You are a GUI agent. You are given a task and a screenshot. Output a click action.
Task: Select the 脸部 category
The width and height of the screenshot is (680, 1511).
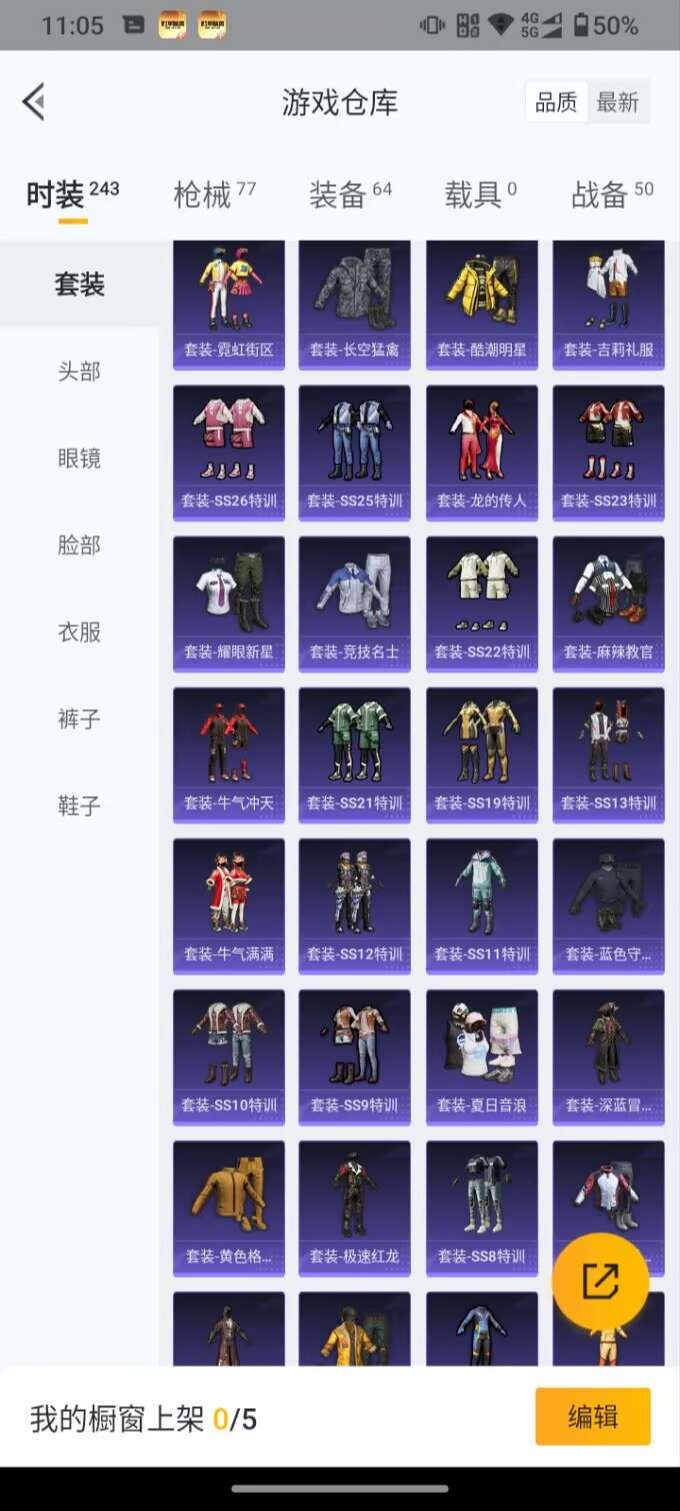coord(79,546)
